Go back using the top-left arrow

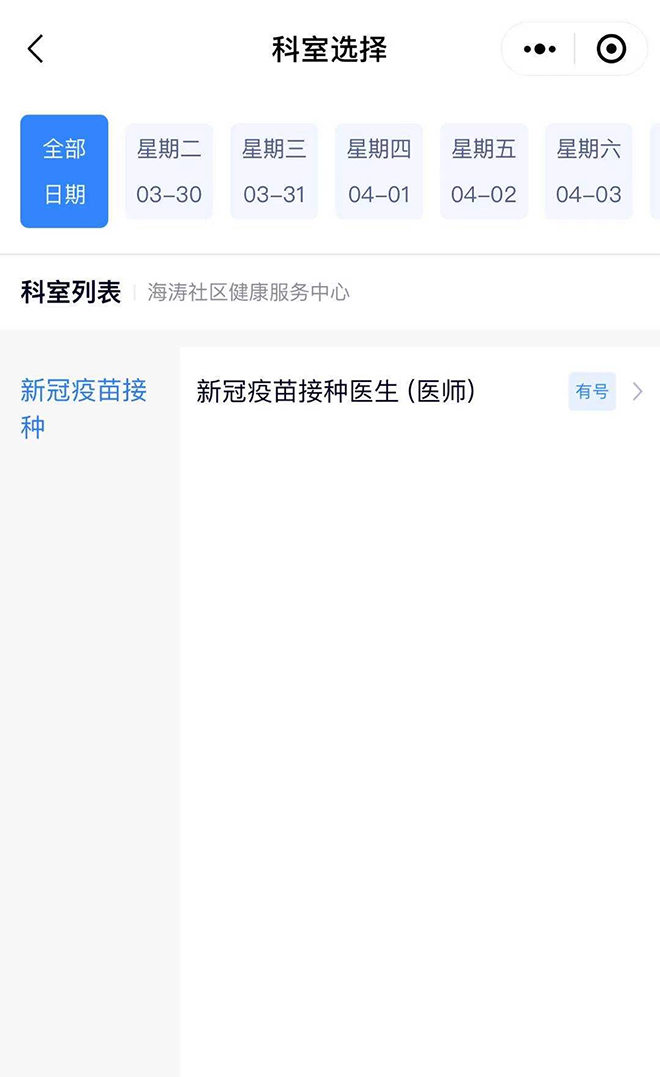[x=36, y=49]
